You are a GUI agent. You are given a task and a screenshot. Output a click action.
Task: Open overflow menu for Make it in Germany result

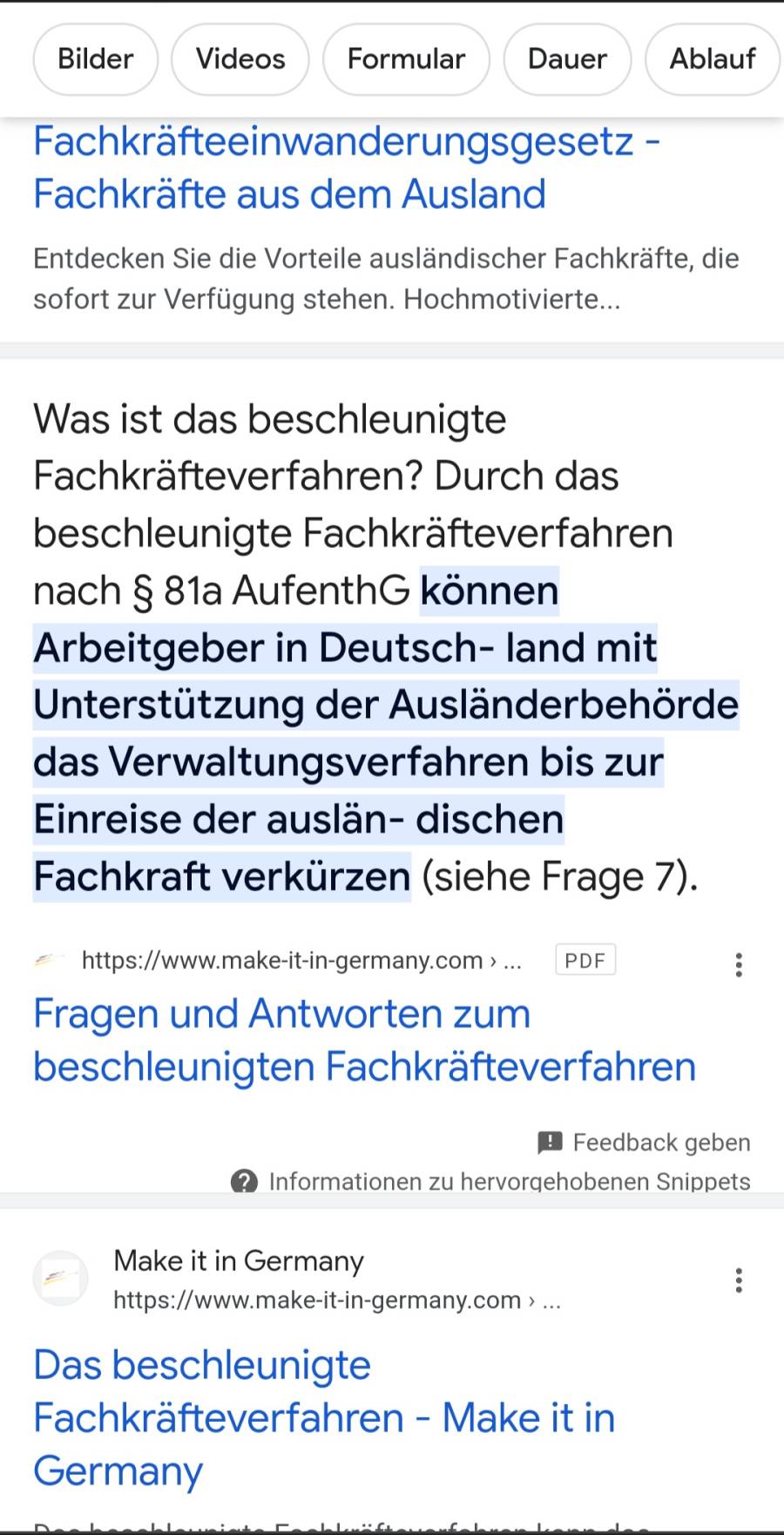pos(739,1280)
